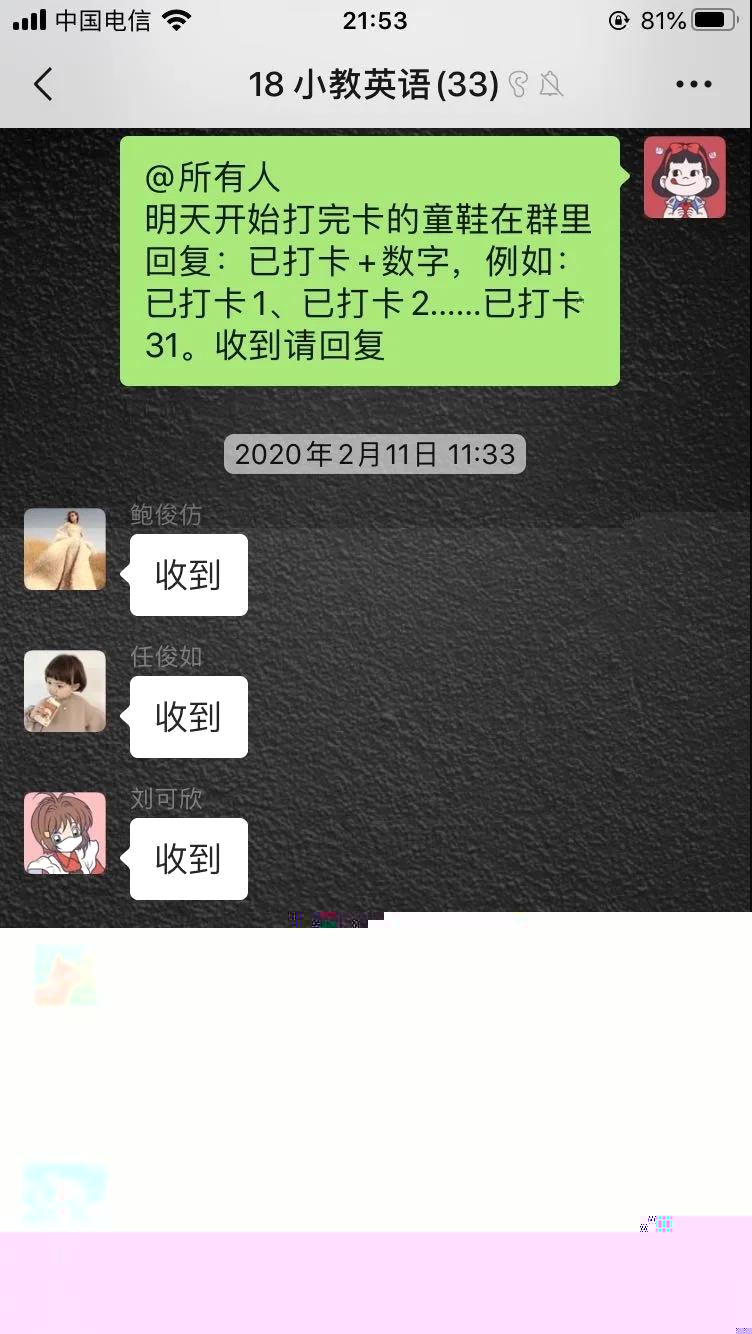752x1334 pixels.
Task: Tap 任俊如's avatar picture
Action: (x=65, y=691)
